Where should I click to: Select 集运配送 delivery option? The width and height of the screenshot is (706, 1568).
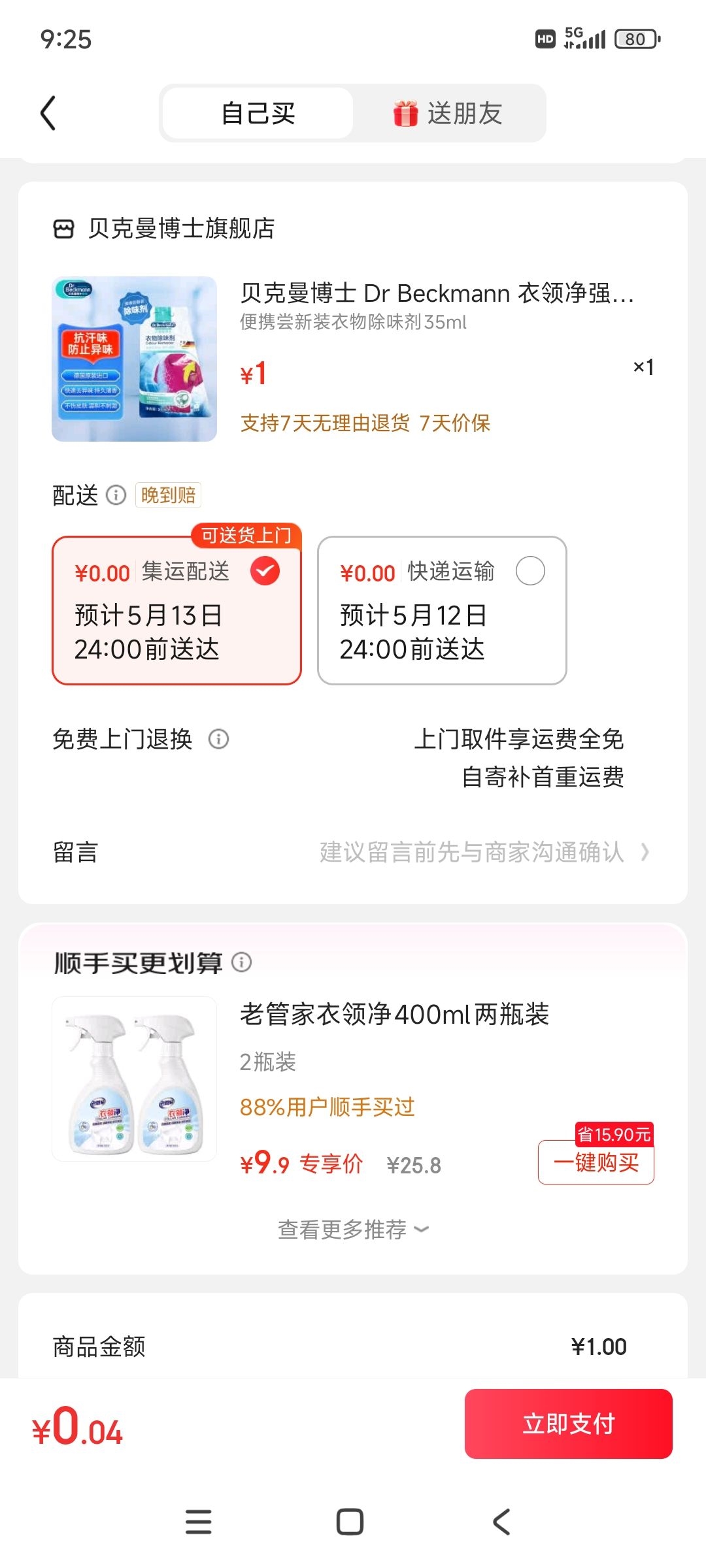click(176, 610)
